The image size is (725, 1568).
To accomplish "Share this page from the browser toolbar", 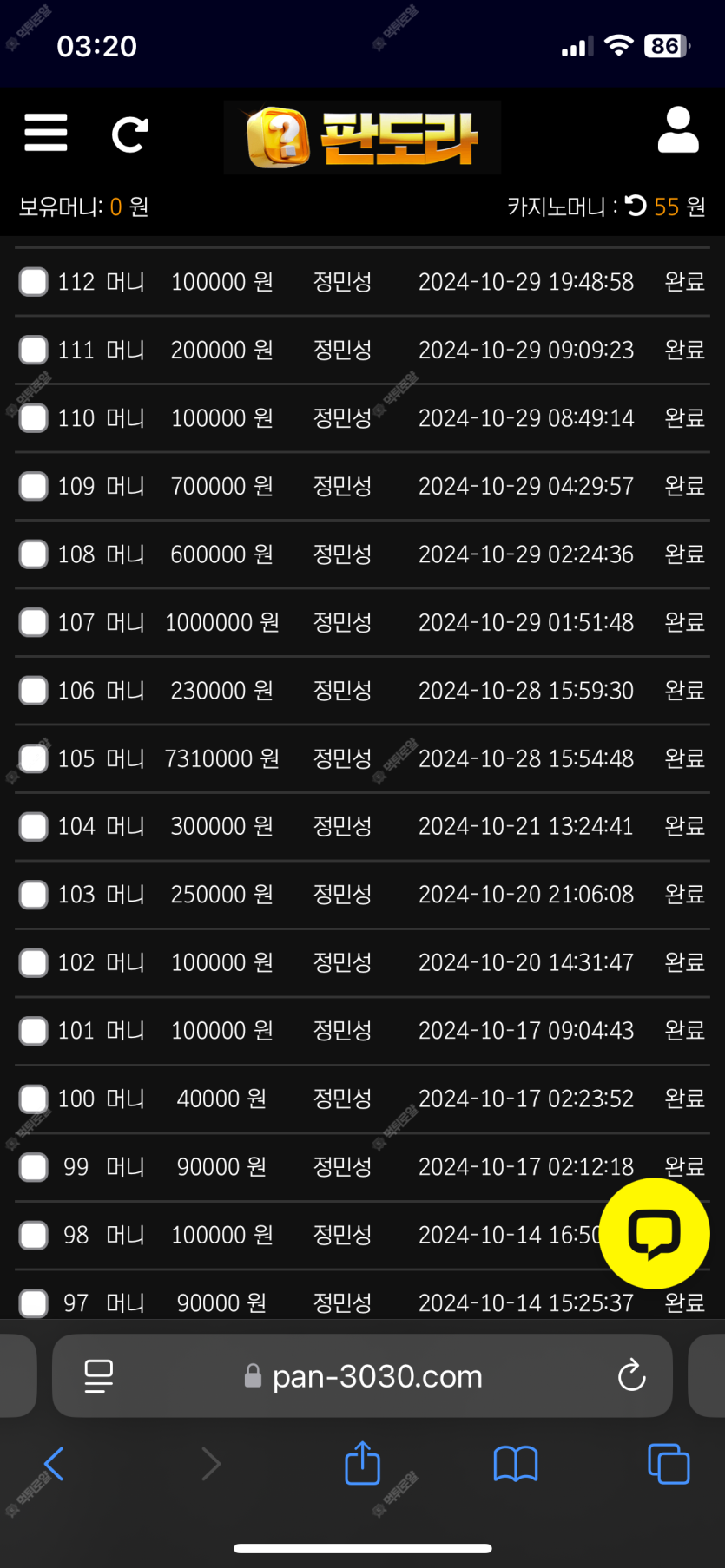I will click(363, 1463).
